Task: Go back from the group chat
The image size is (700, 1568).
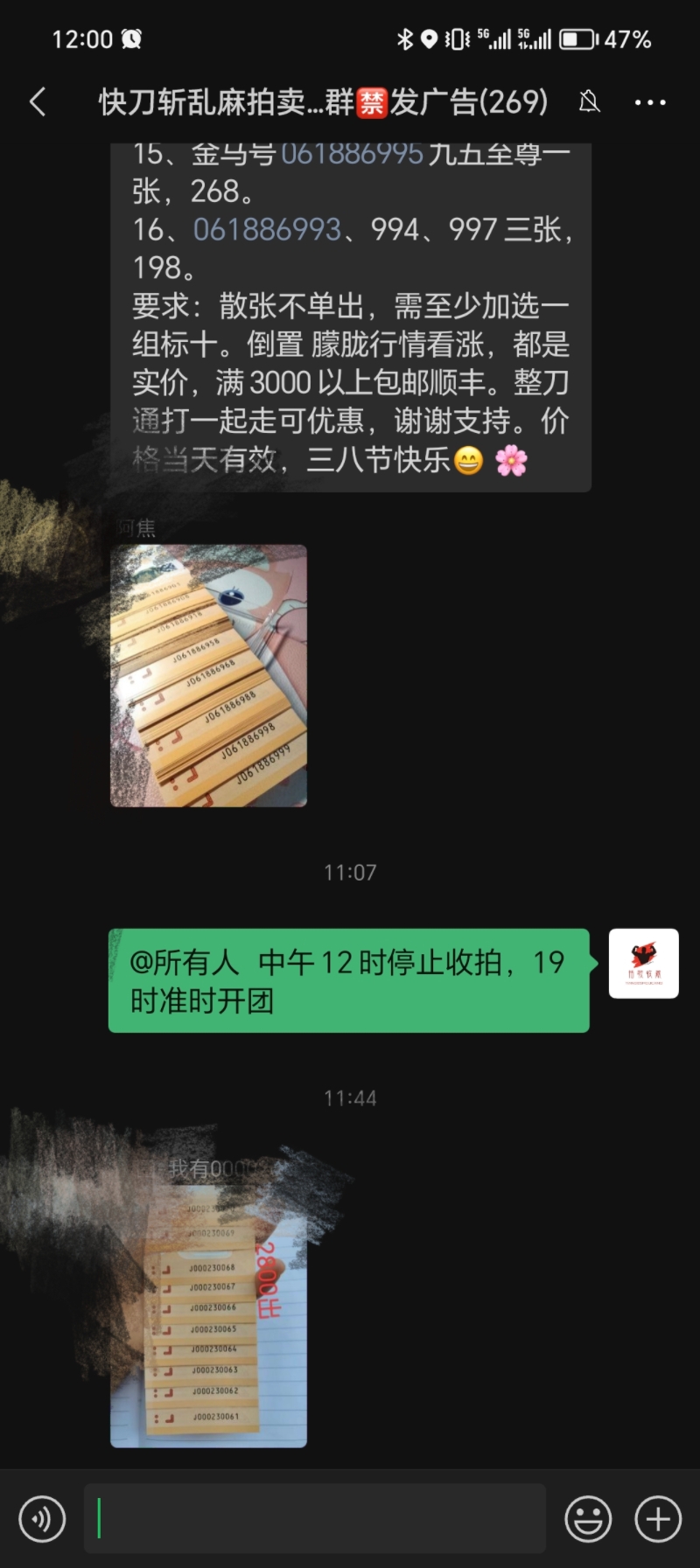Action: [38, 102]
